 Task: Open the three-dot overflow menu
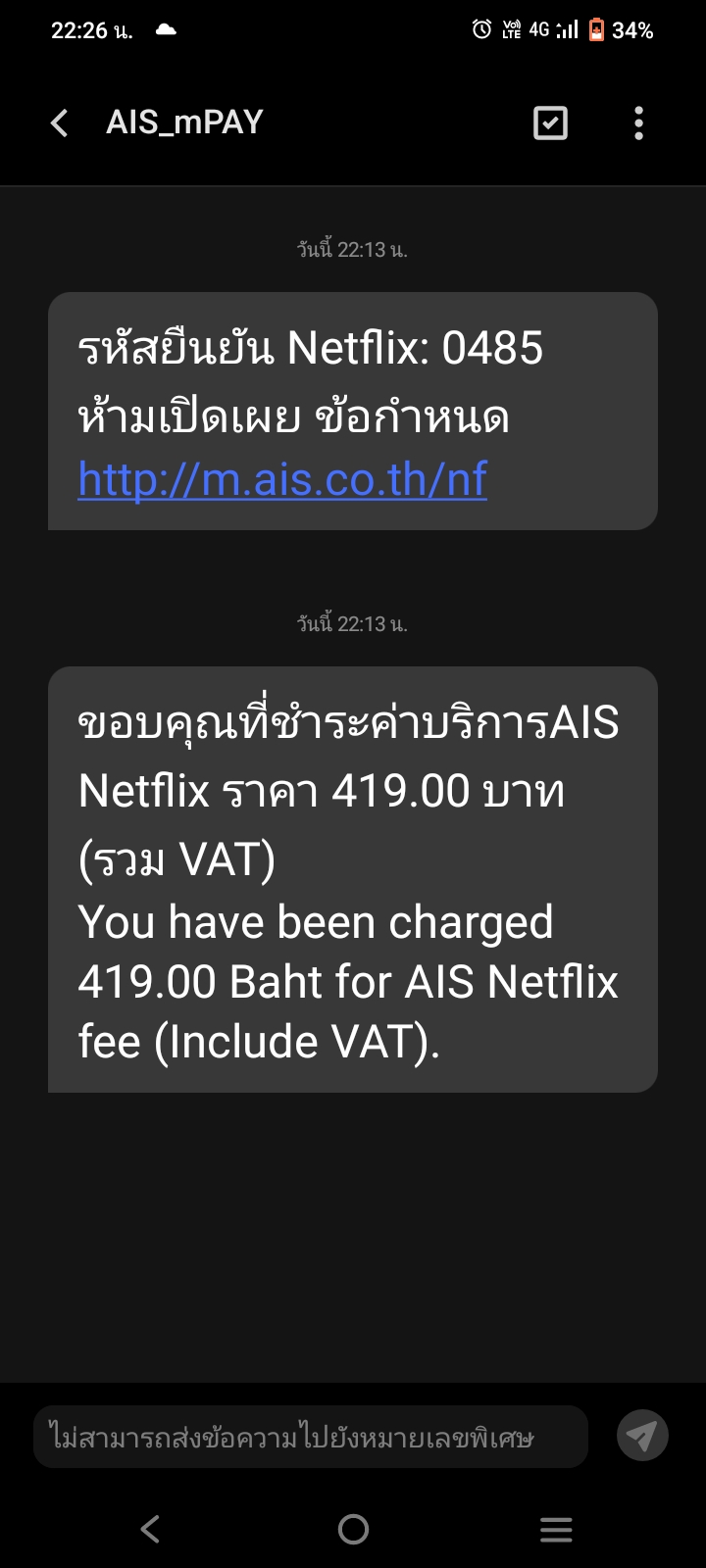point(639,123)
